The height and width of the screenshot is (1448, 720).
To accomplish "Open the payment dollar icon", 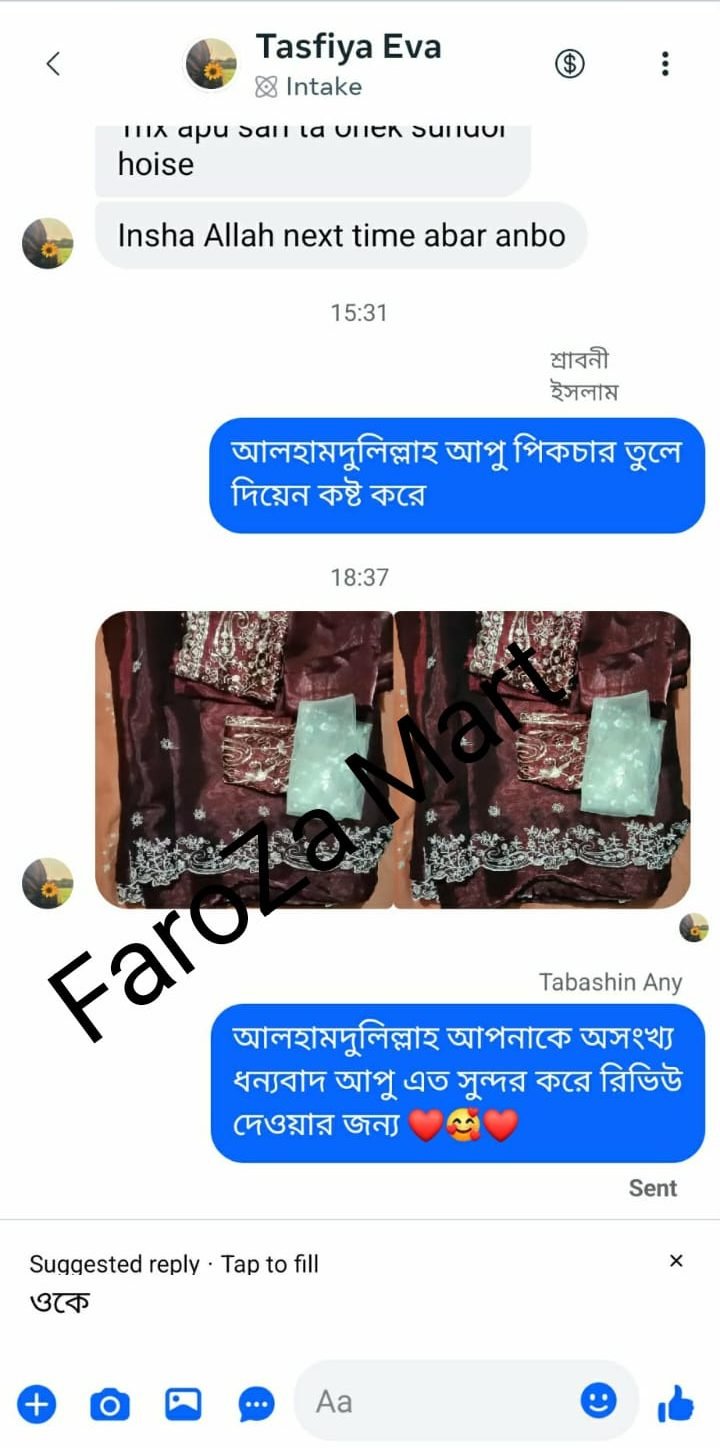I will 569,64.
